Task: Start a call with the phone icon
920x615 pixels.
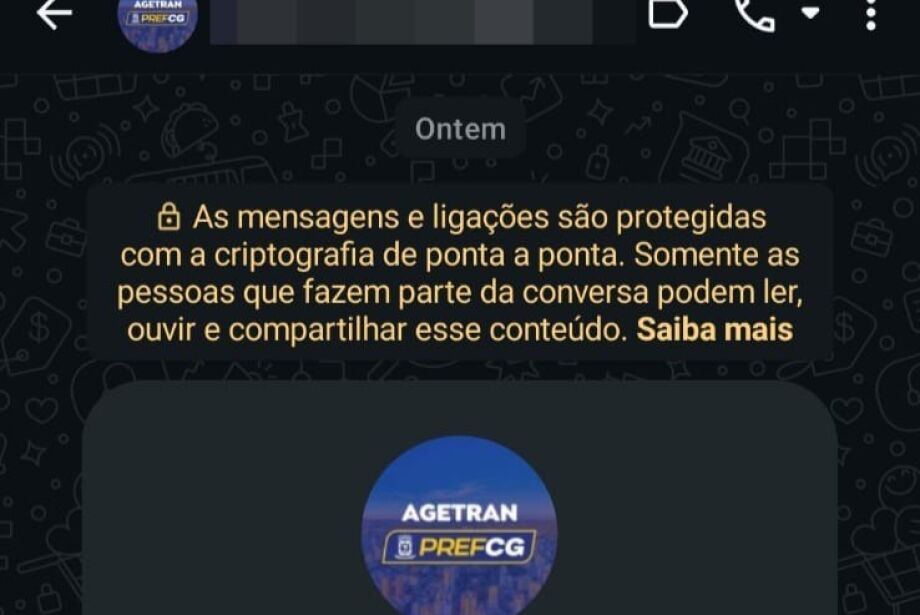Action: [754, 14]
